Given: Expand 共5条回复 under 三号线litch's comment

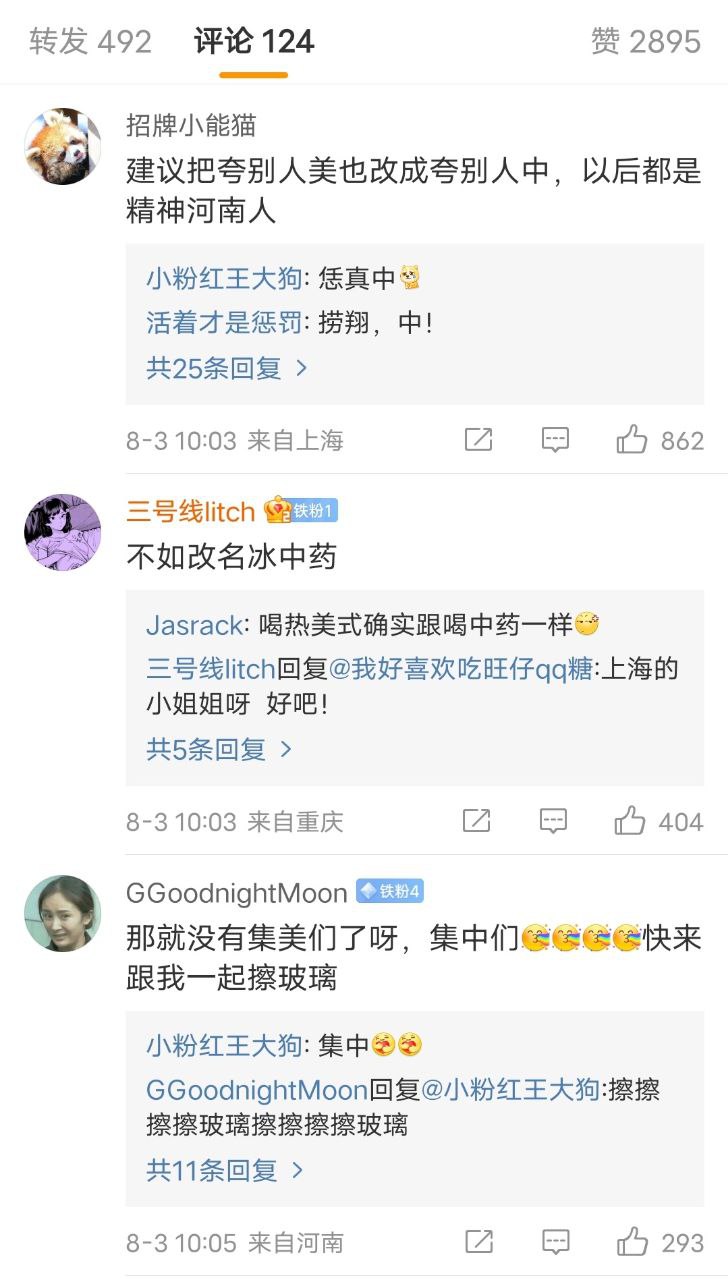Looking at the screenshot, I should click(x=219, y=749).
